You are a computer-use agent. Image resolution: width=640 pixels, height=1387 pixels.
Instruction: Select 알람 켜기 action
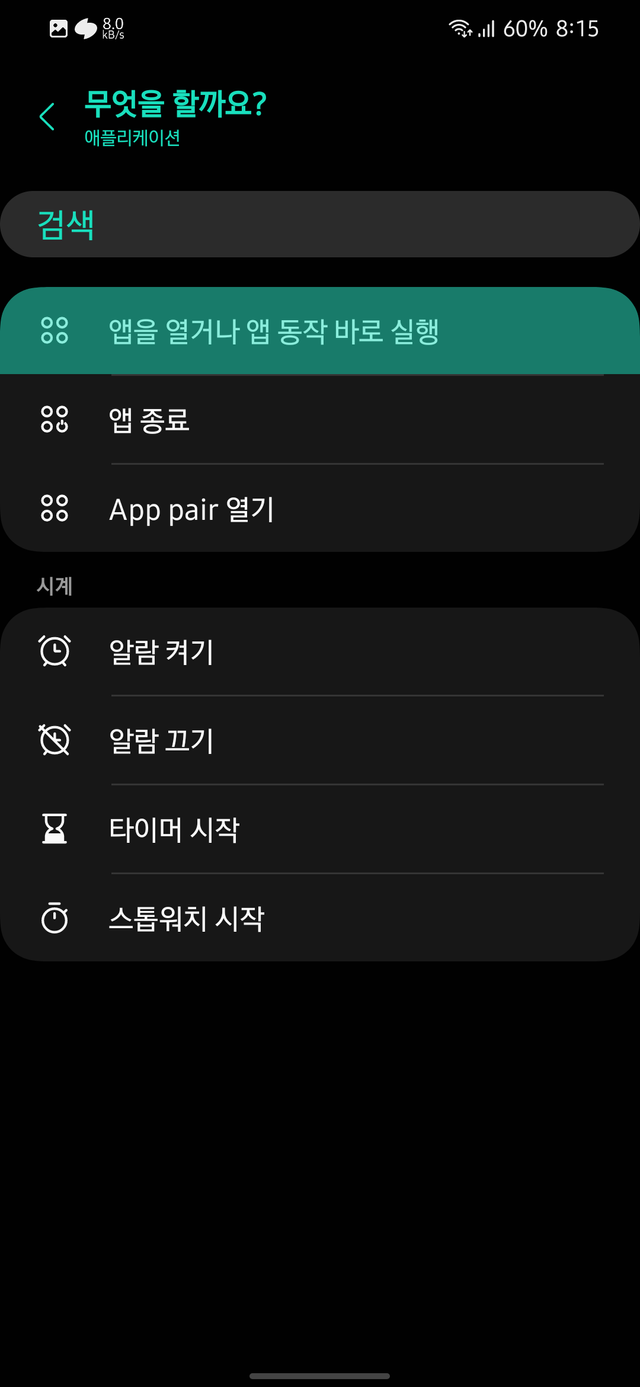[x=320, y=652]
